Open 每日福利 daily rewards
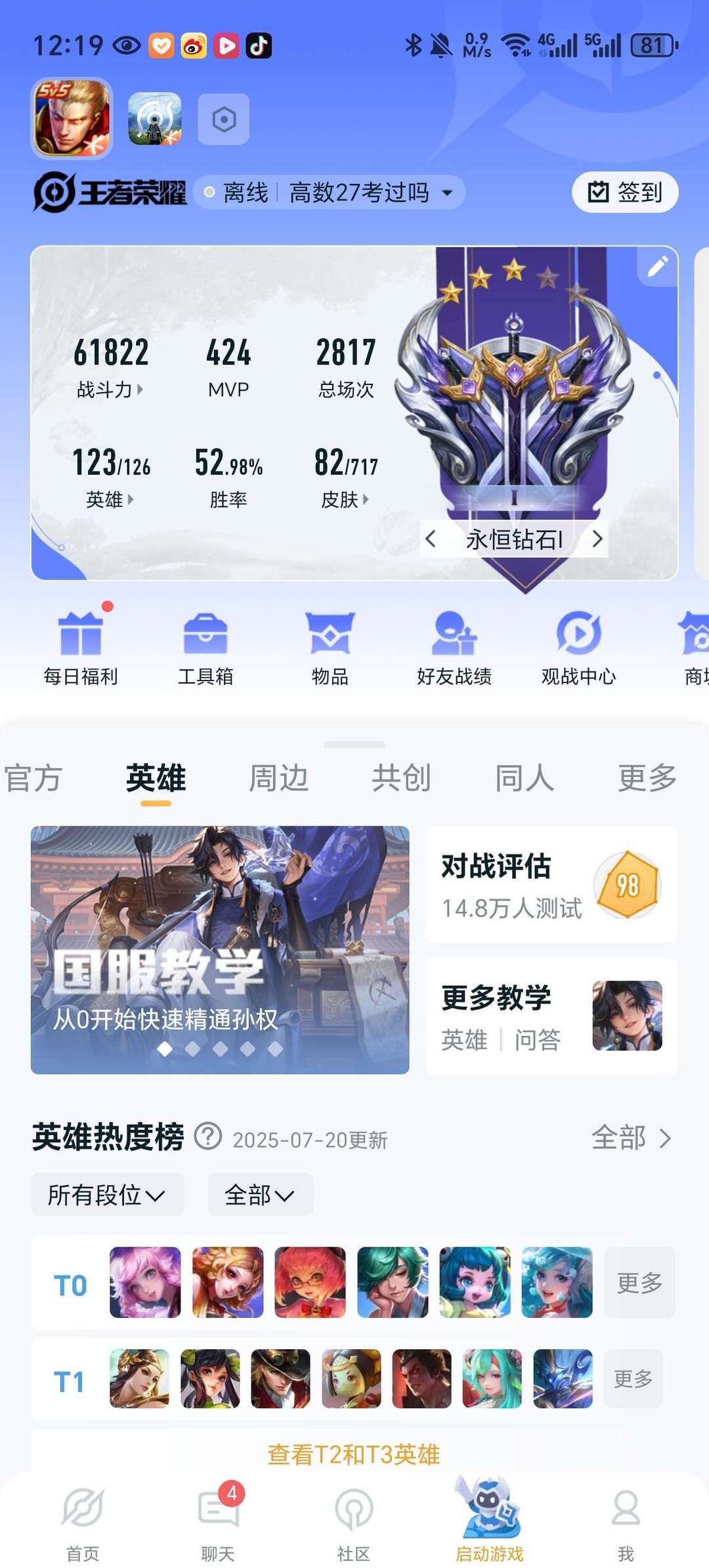This screenshot has width=709, height=1568. point(81,647)
